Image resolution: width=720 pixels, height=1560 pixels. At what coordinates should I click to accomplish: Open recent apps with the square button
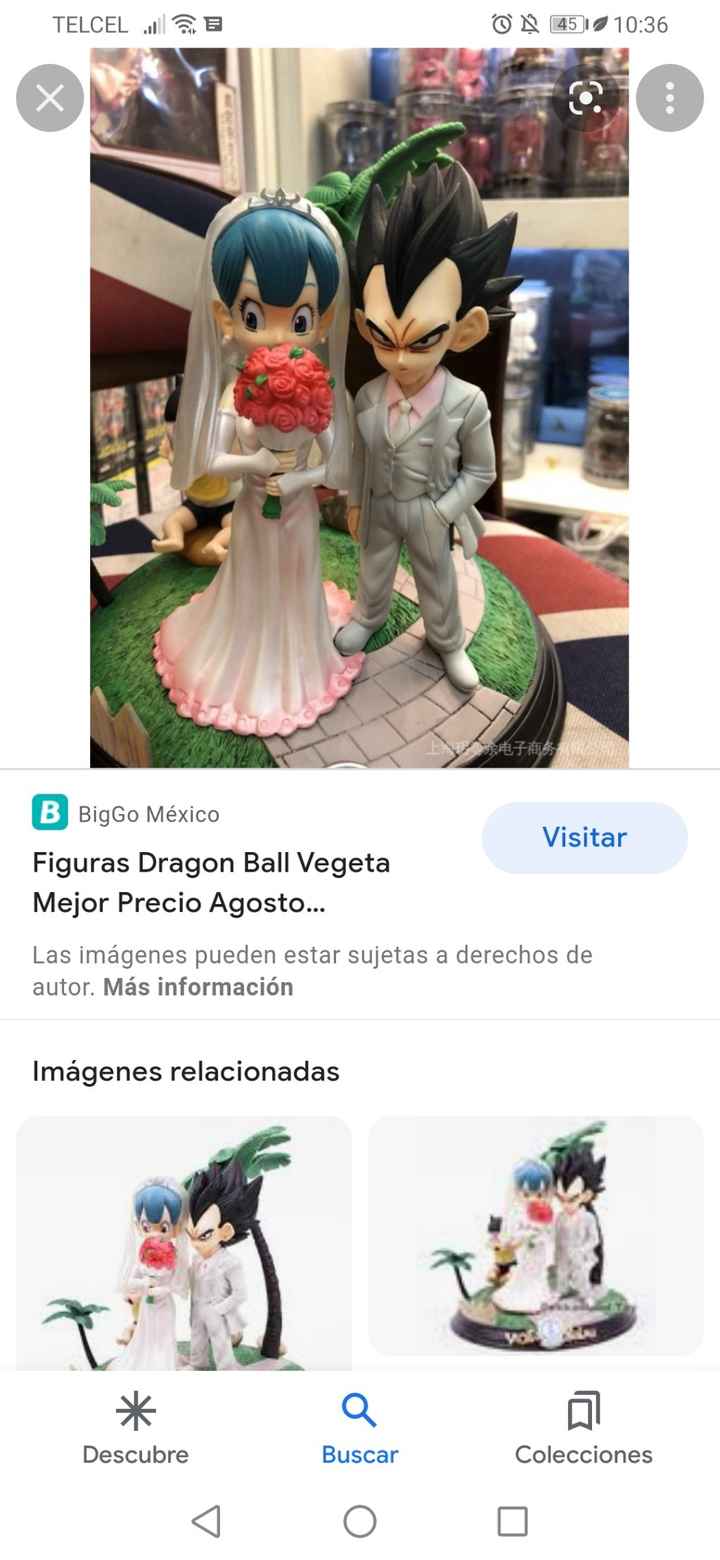512,1521
